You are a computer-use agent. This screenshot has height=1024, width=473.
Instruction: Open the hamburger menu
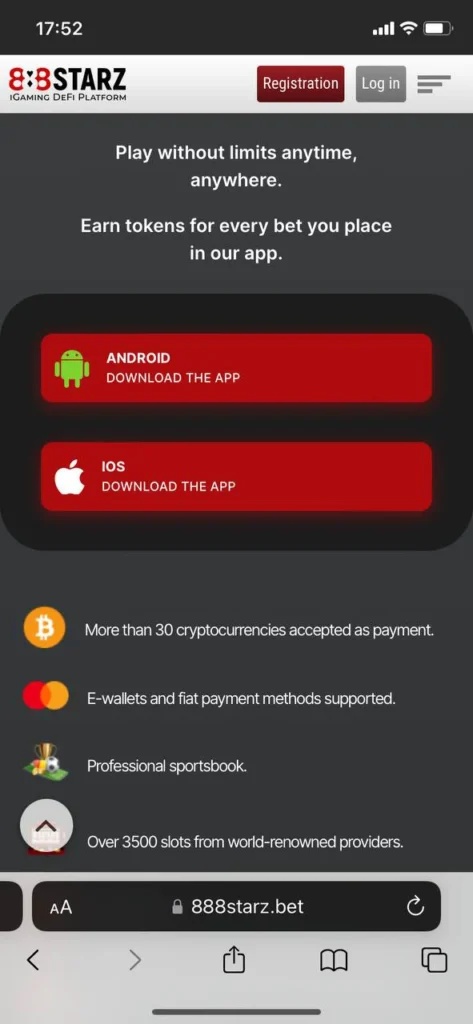[434, 84]
